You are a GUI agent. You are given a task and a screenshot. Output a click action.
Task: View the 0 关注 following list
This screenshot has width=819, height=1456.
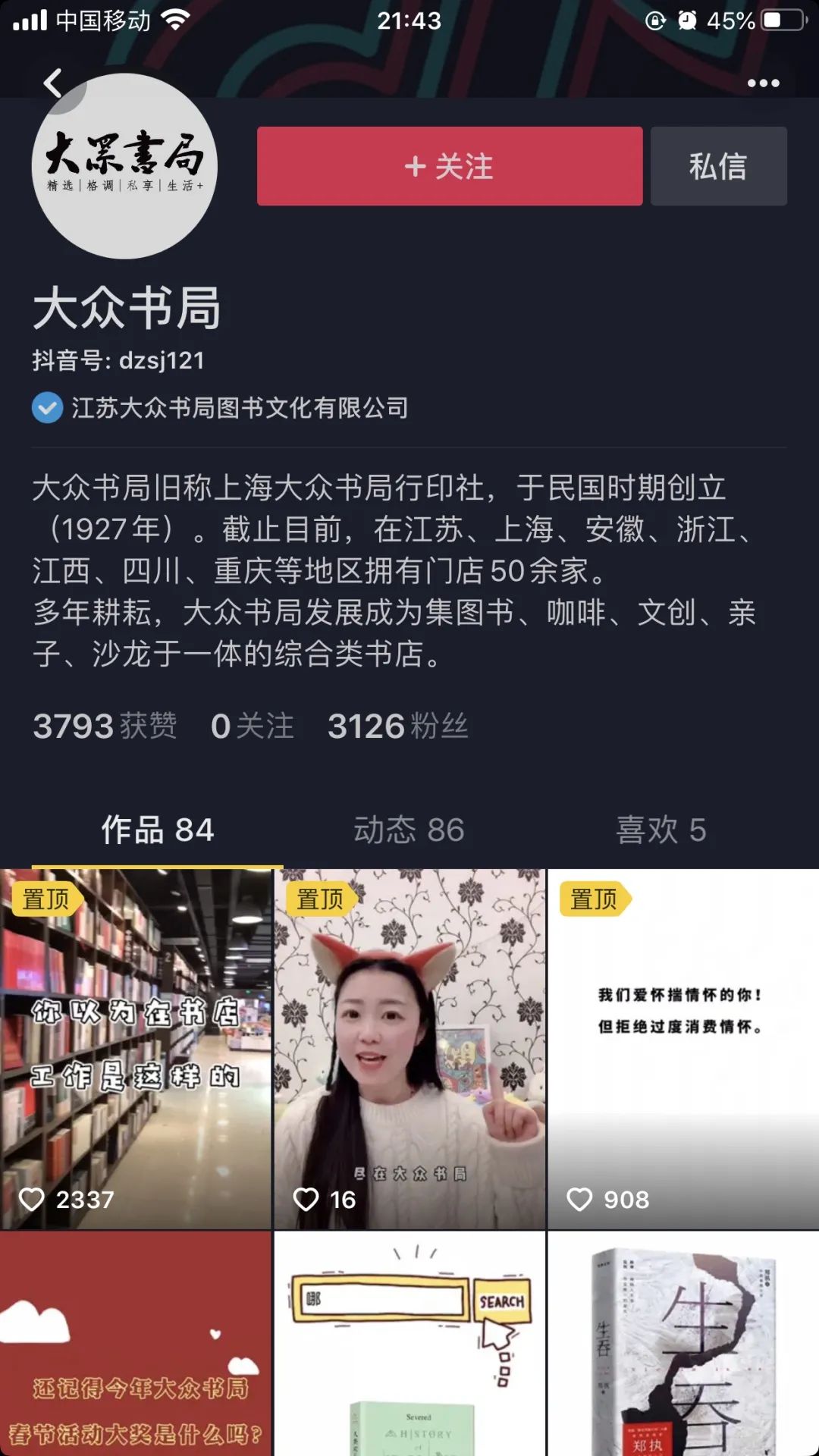coord(252,726)
